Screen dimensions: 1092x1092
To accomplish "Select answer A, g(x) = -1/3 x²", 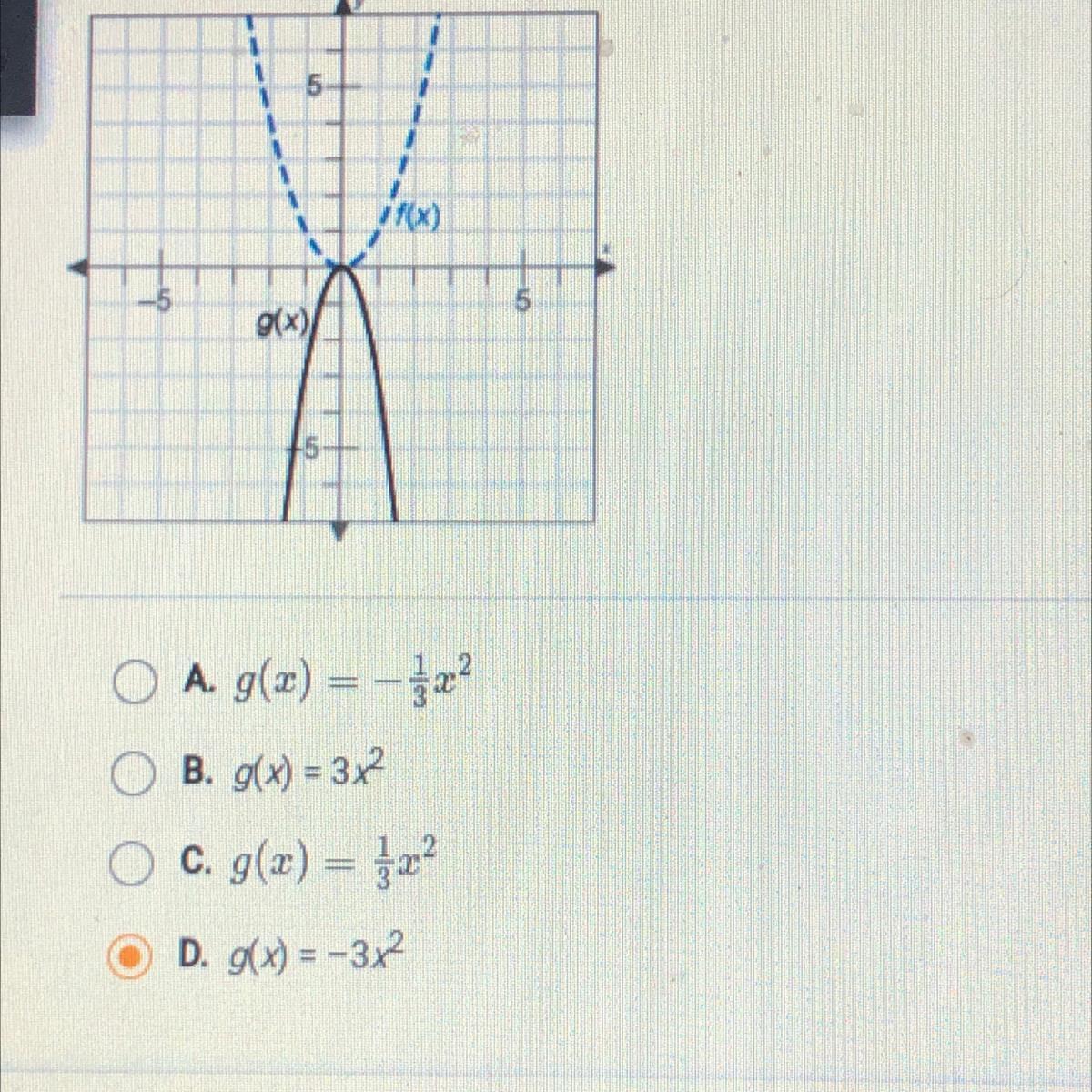I will 133,686.
